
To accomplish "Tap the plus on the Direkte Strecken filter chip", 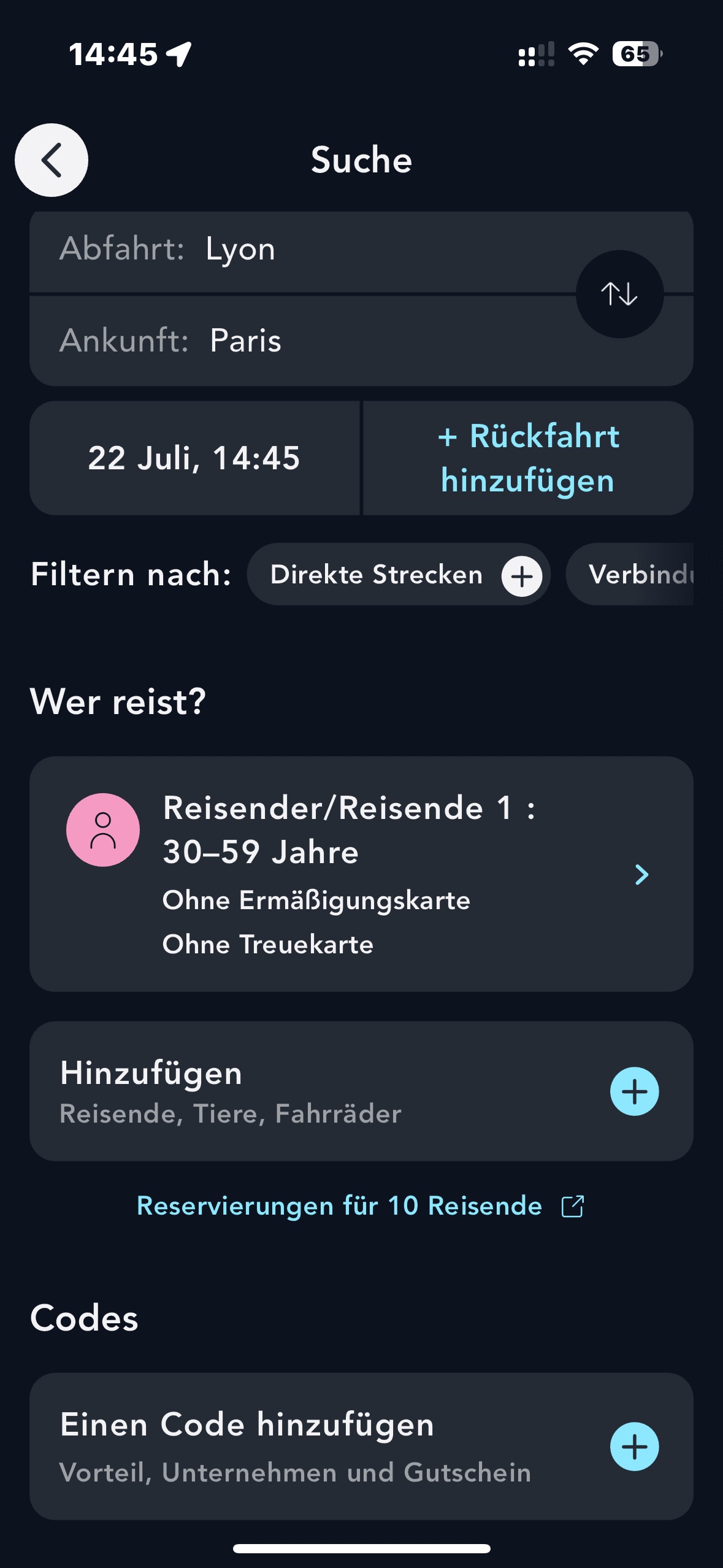I will 521,575.
